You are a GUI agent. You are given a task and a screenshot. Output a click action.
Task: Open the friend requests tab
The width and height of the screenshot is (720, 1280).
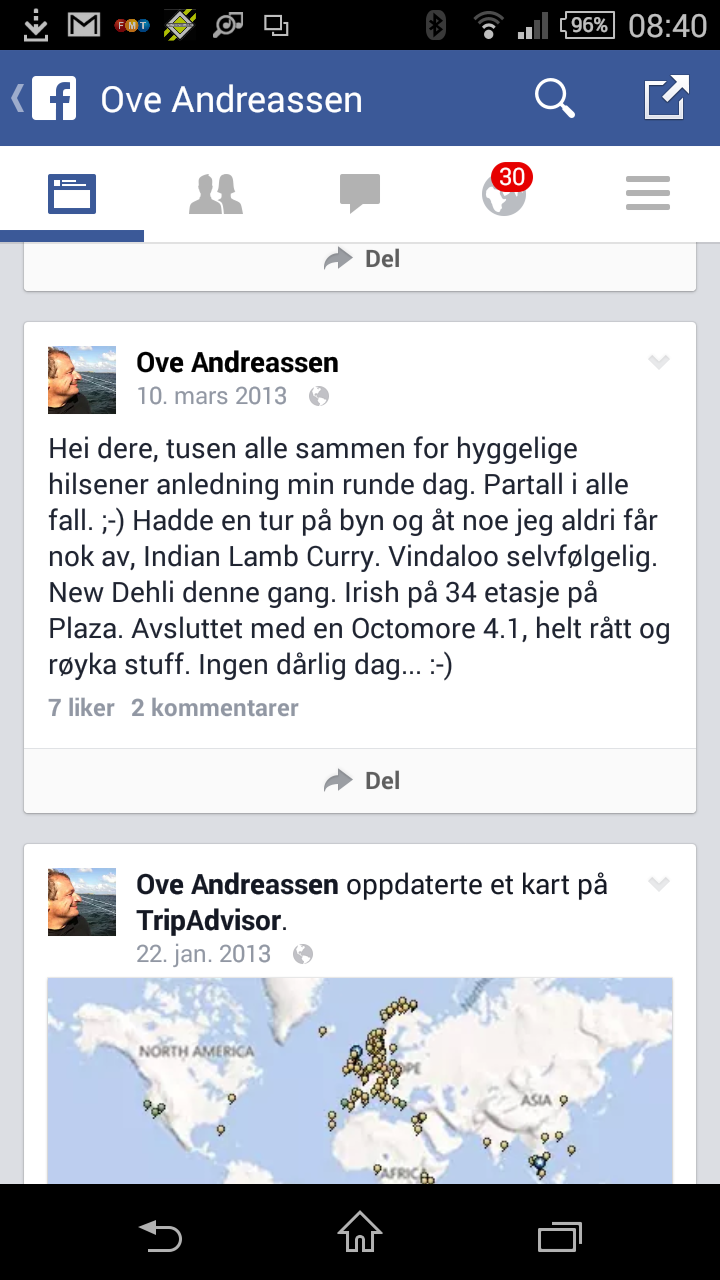(x=215, y=193)
